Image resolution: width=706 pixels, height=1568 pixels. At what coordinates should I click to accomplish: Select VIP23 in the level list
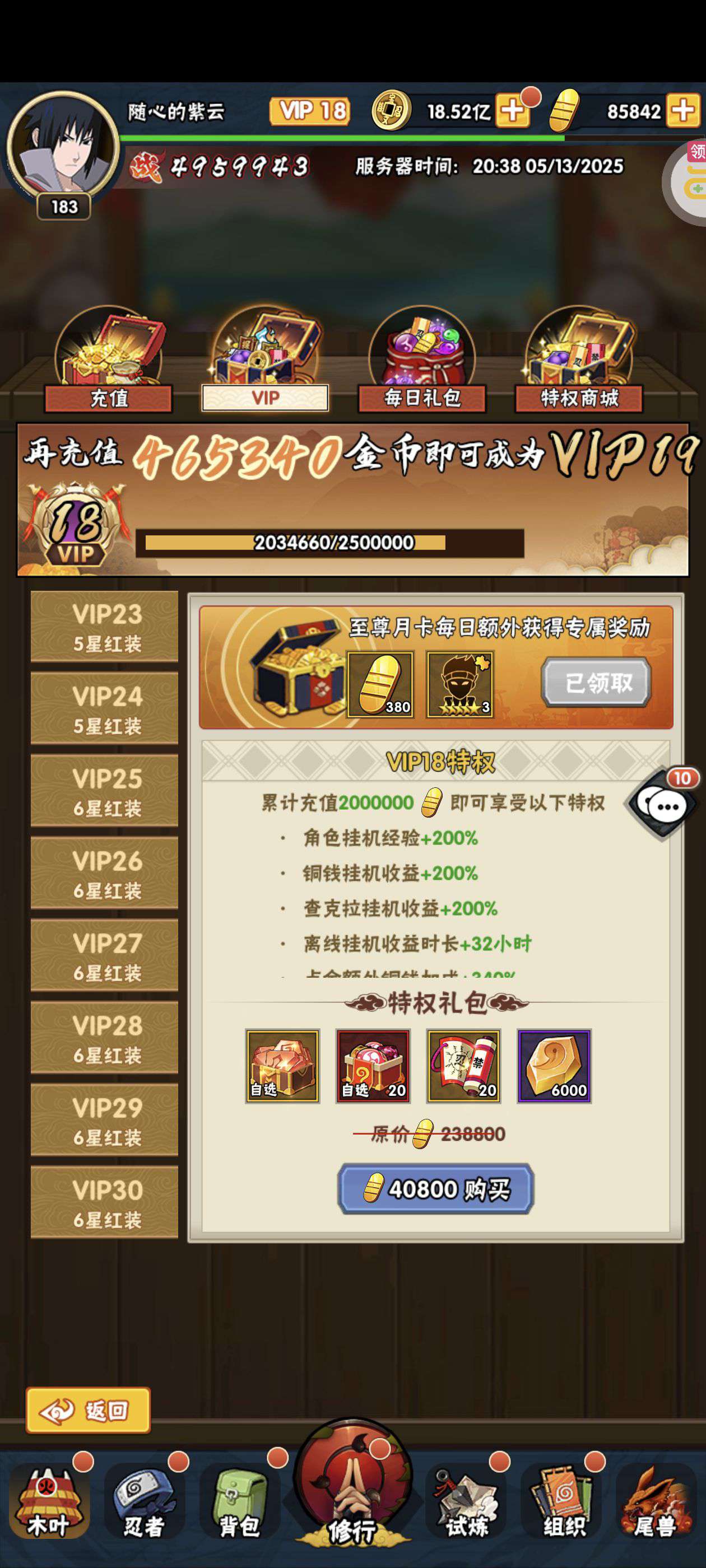tap(105, 627)
